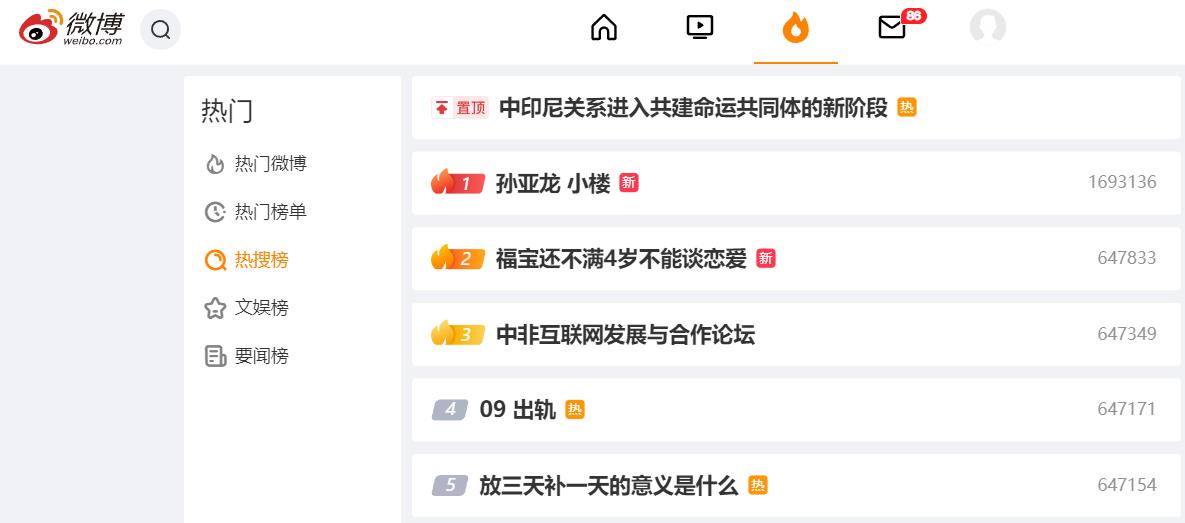Open the 文娱榜 ranking
The height and width of the screenshot is (523, 1185).
pos(261,308)
